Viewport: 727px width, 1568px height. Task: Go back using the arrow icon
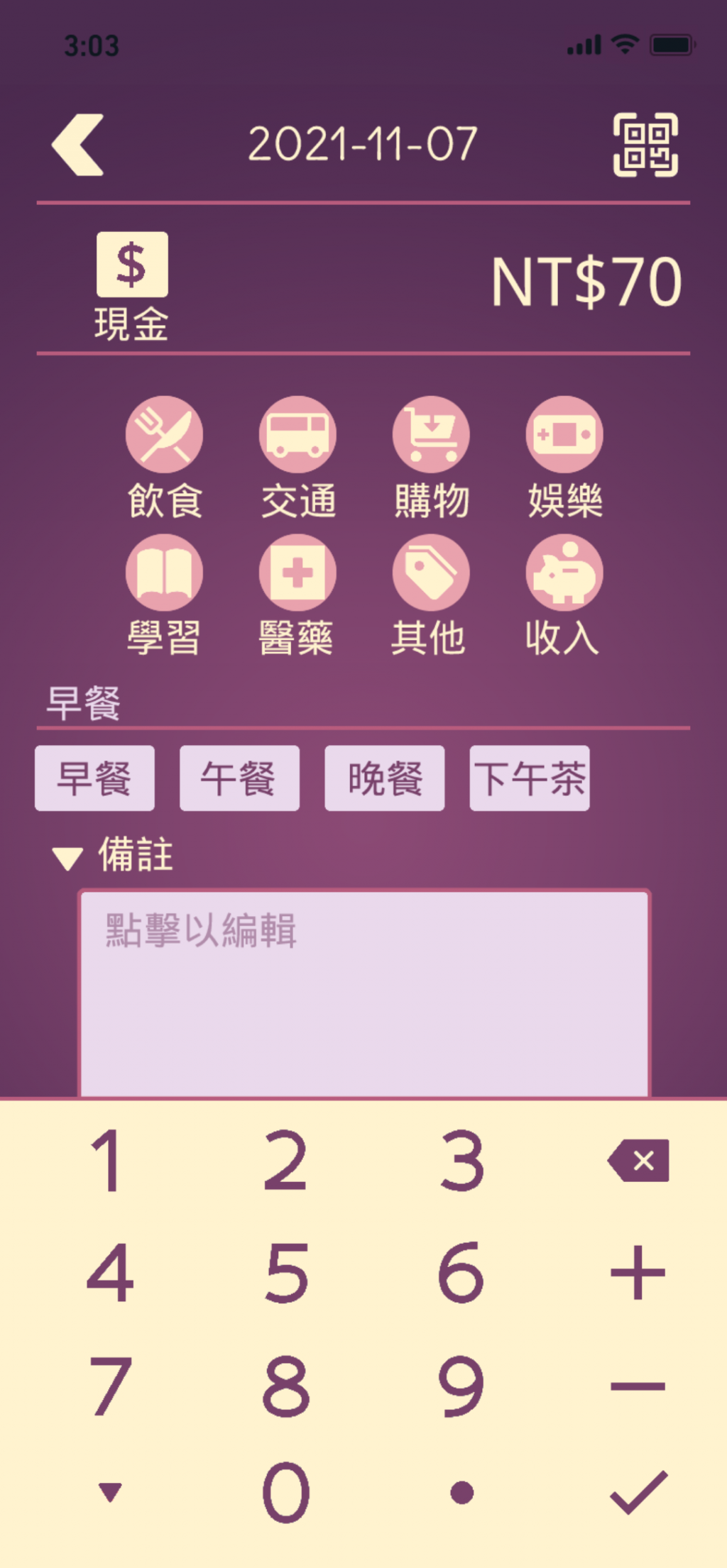click(78, 145)
